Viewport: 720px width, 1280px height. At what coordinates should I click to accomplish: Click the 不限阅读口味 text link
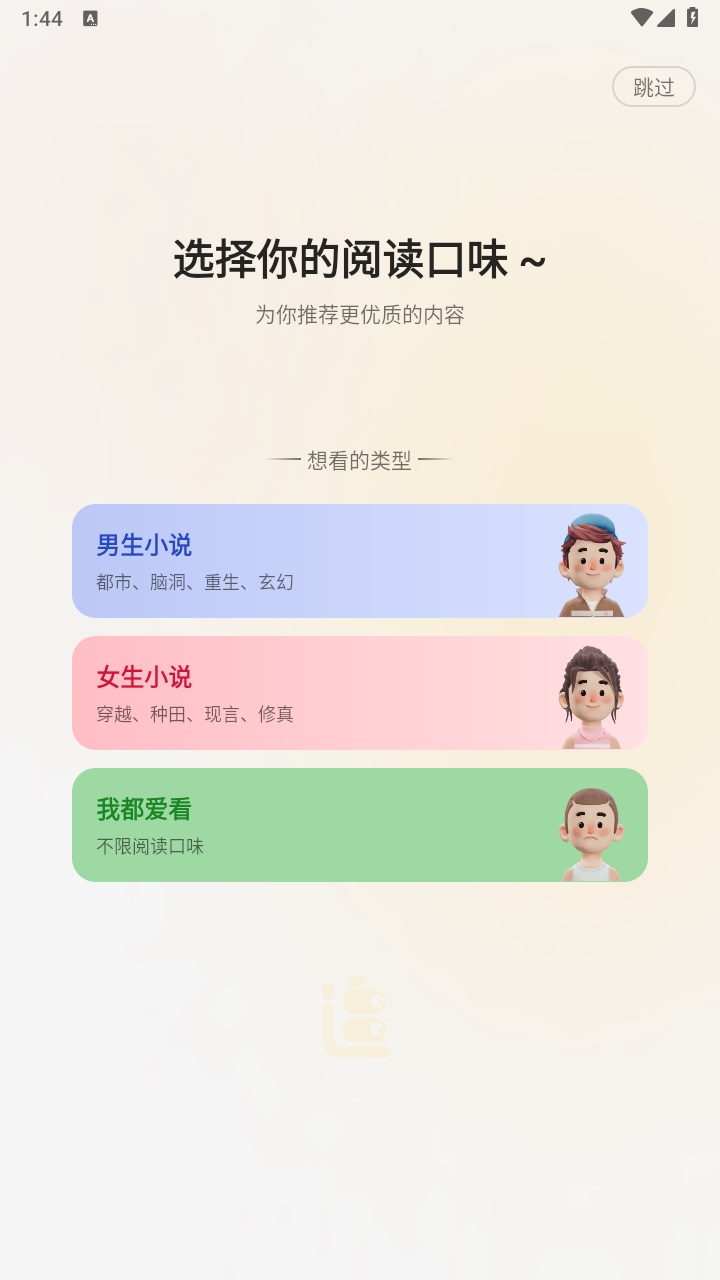[x=150, y=847]
